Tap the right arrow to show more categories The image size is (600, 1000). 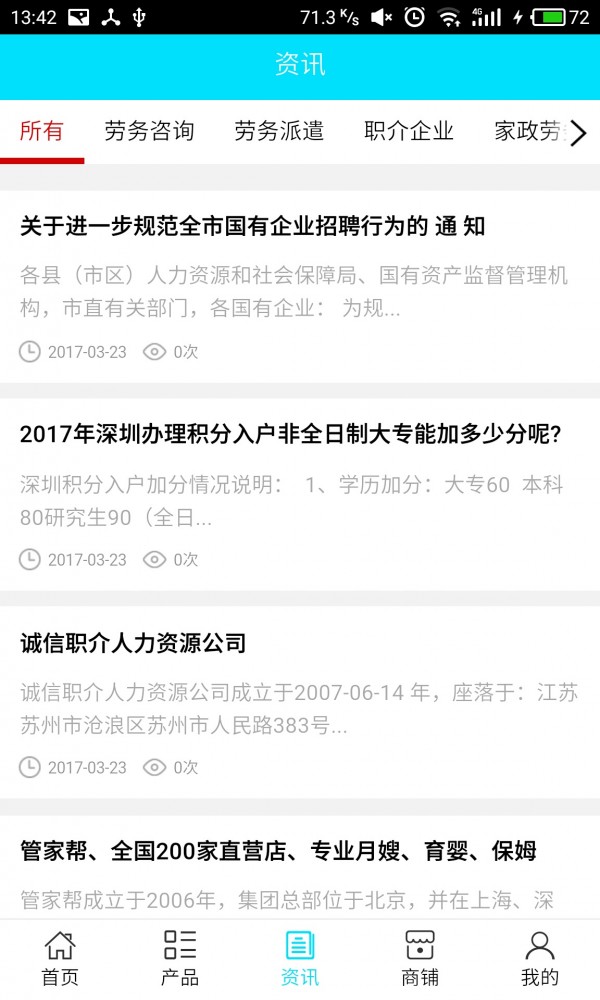(578, 132)
